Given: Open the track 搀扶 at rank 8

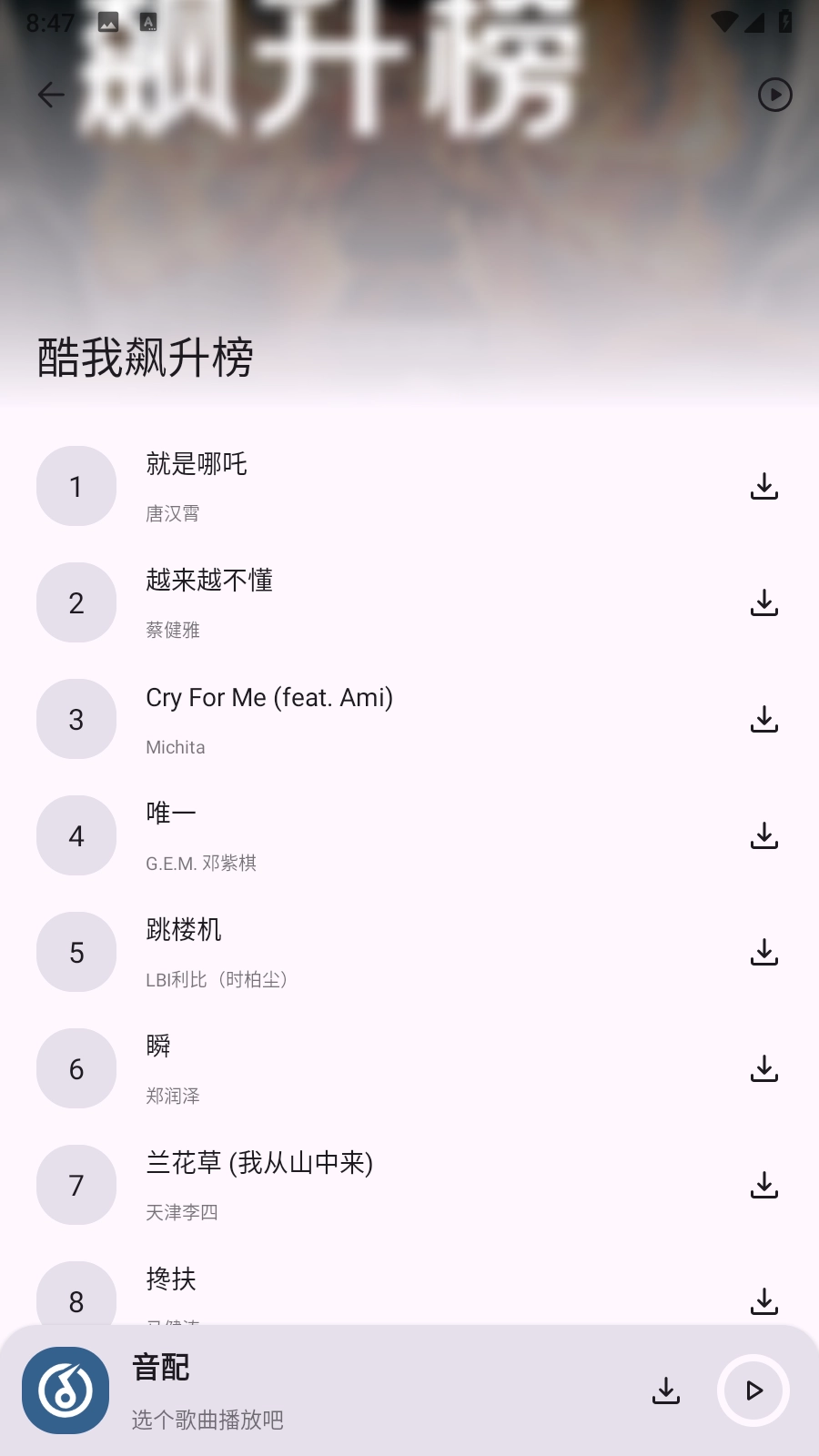Looking at the screenshot, I should click(364, 1283).
